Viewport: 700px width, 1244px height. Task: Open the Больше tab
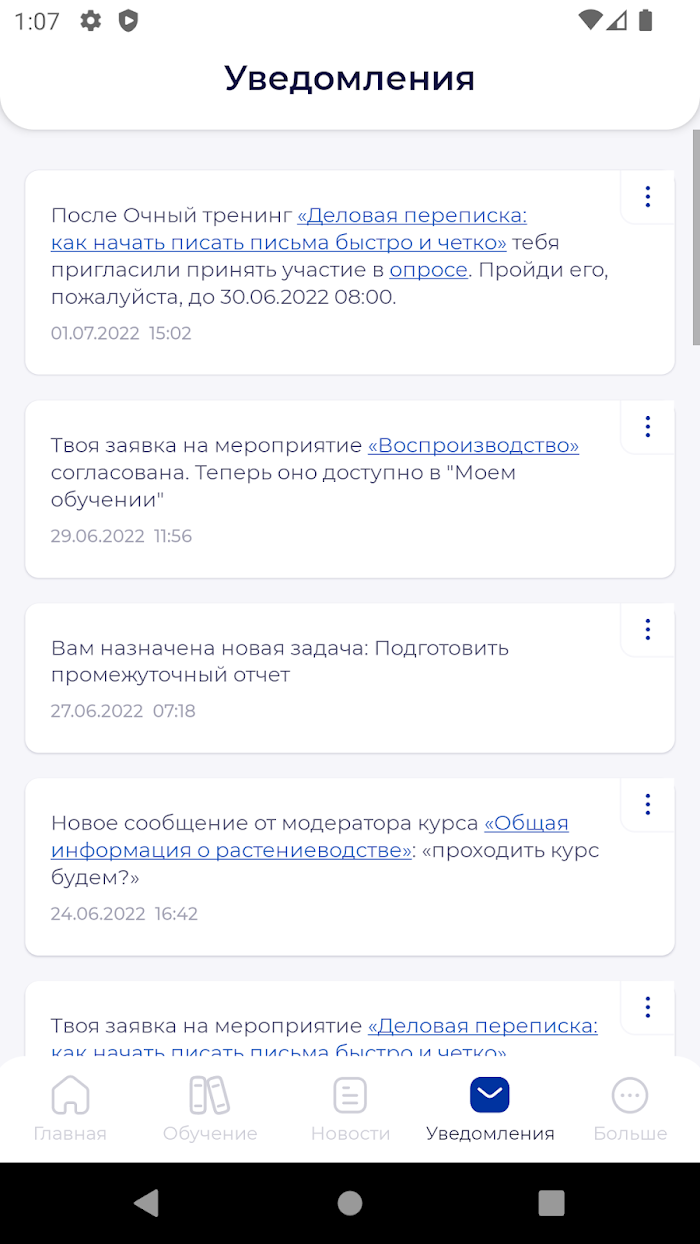[x=630, y=1109]
